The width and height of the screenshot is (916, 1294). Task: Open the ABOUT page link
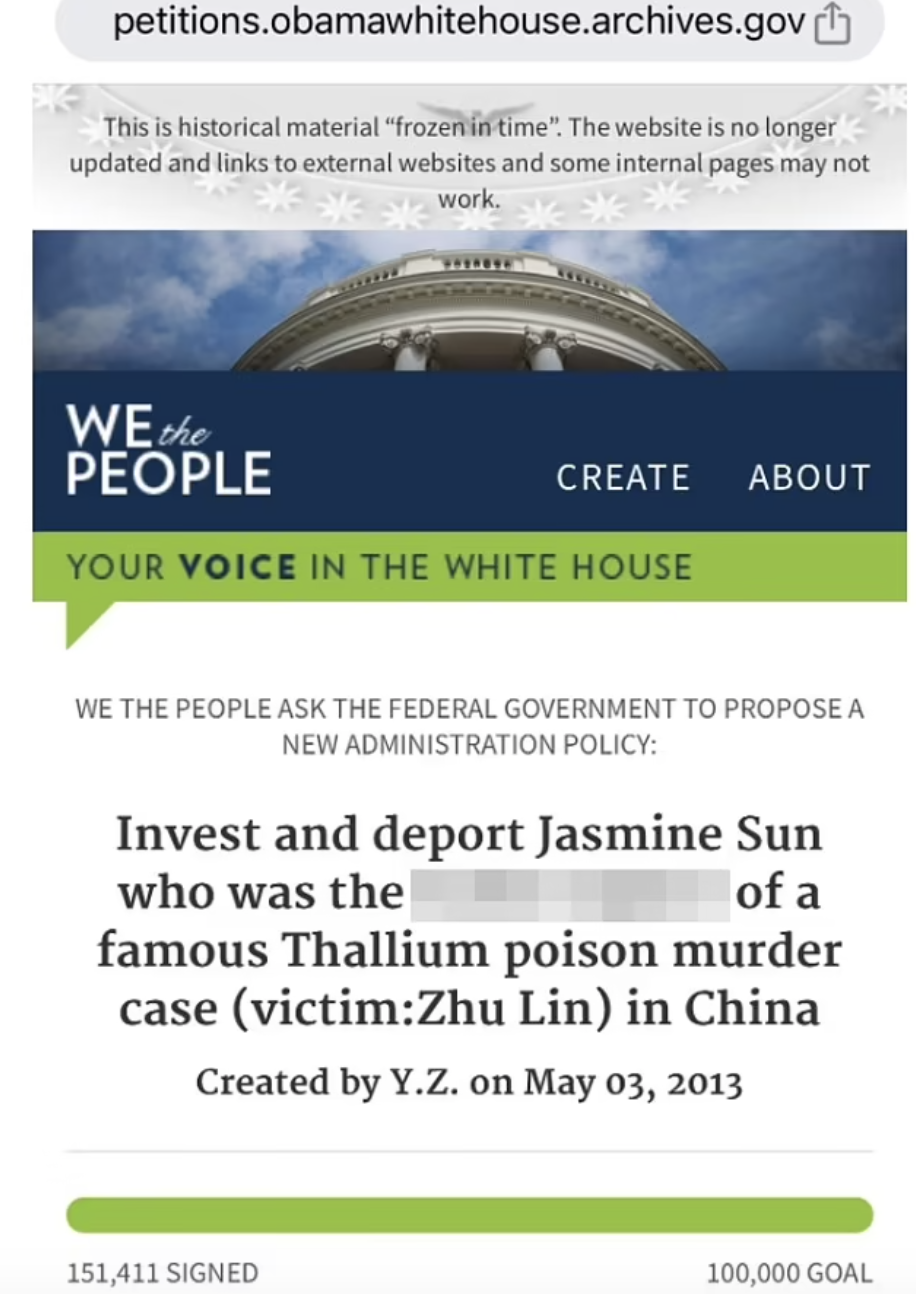[809, 477]
